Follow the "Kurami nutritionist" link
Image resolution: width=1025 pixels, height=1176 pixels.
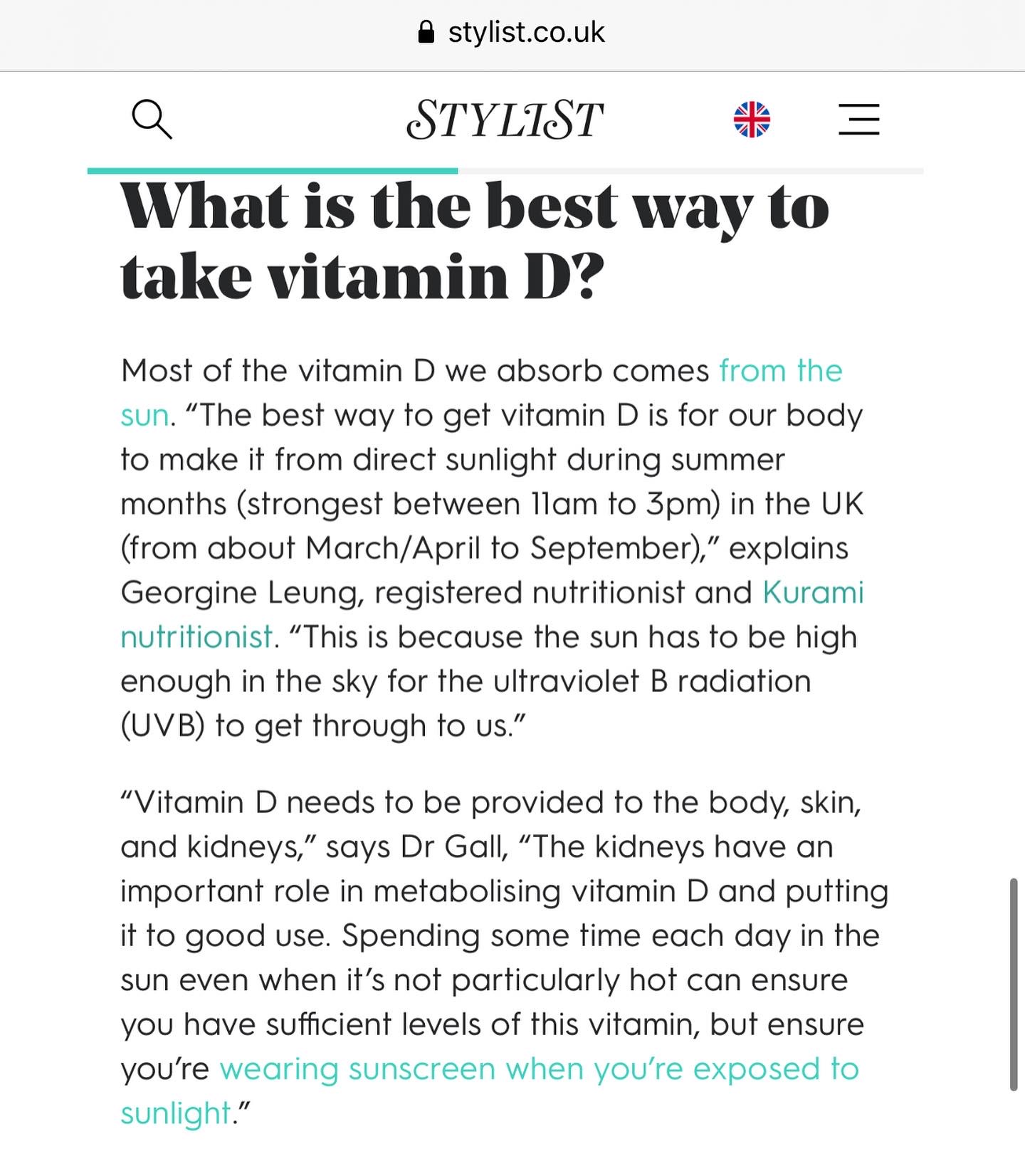tap(813, 593)
